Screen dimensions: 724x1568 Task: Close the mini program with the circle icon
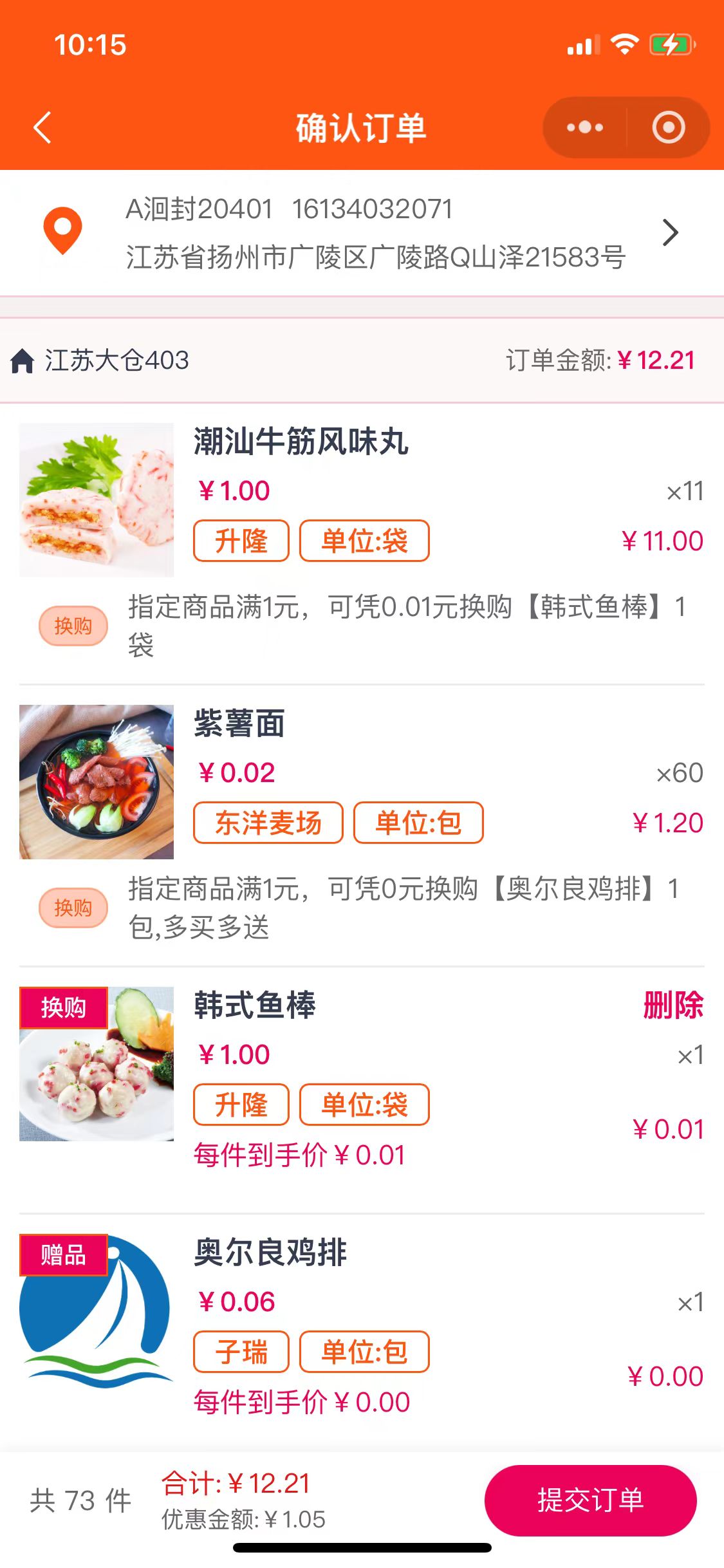tap(668, 127)
